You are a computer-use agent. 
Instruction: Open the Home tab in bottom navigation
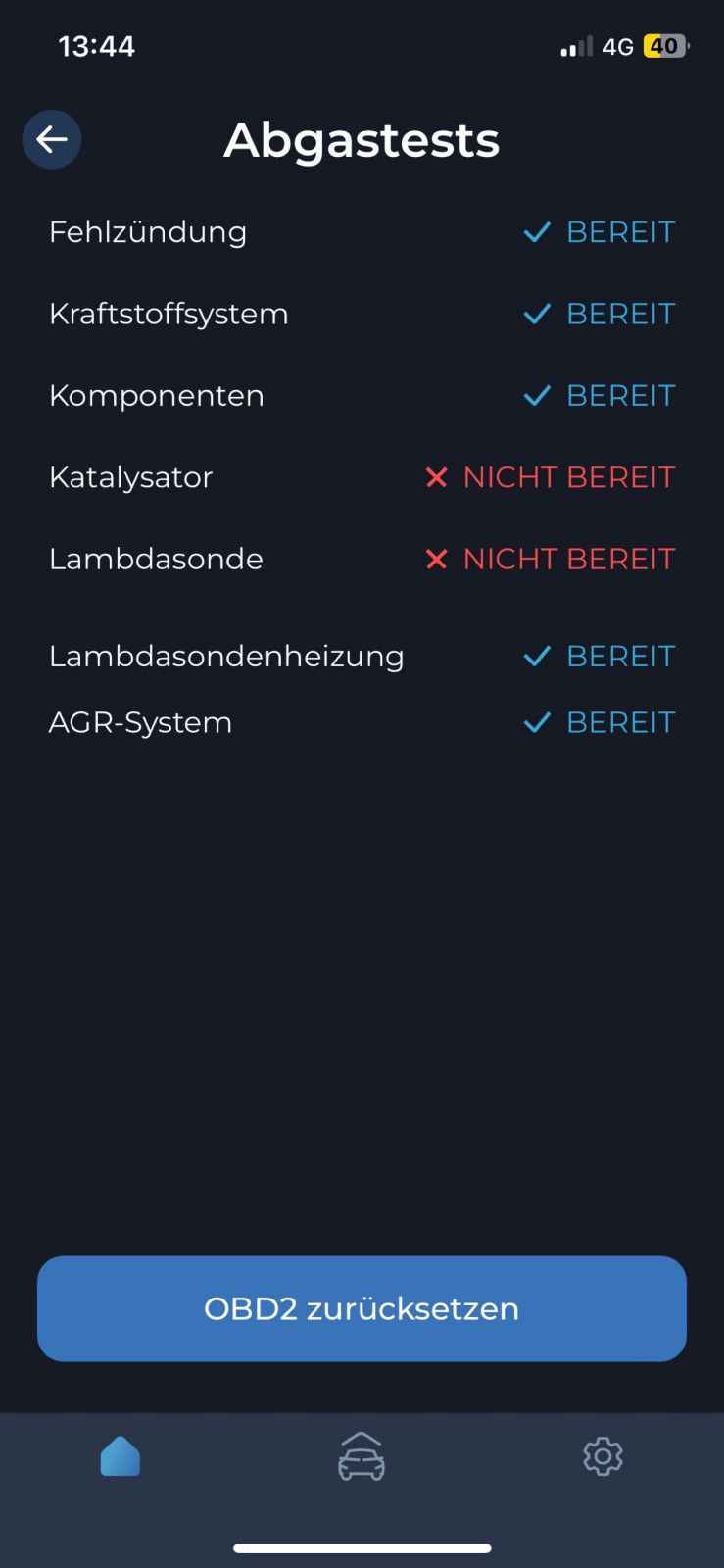coord(120,1456)
